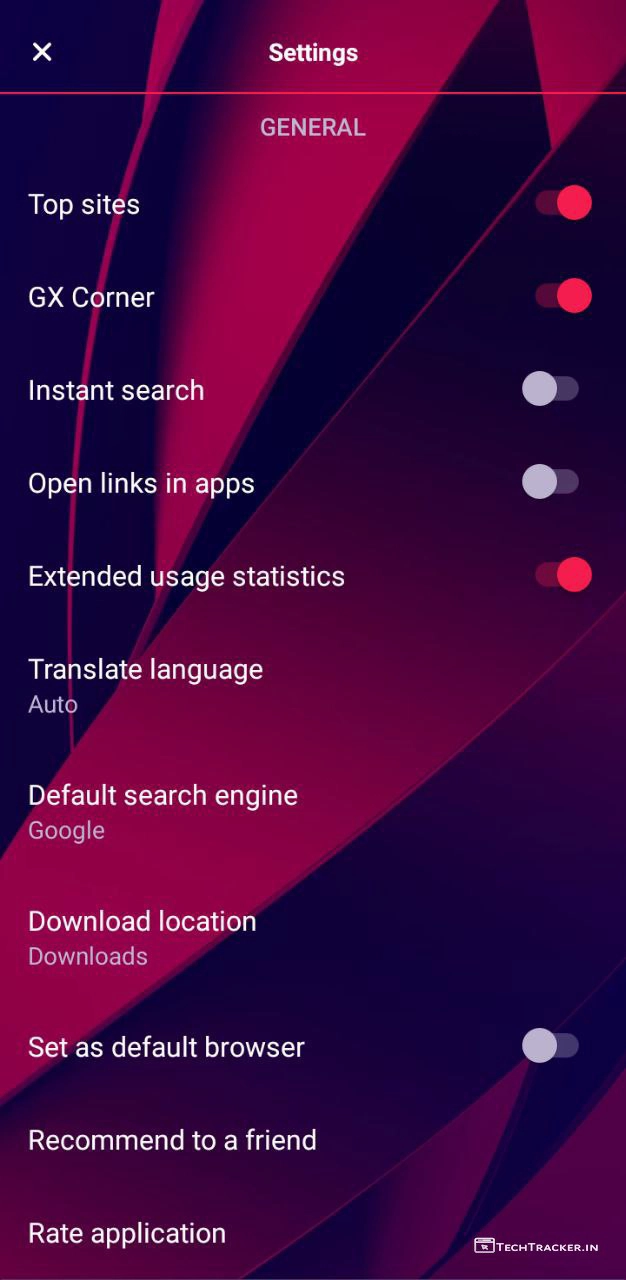Select Recommend to a friend
This screenshot has width=626, height=1280.
(172, 1140)
